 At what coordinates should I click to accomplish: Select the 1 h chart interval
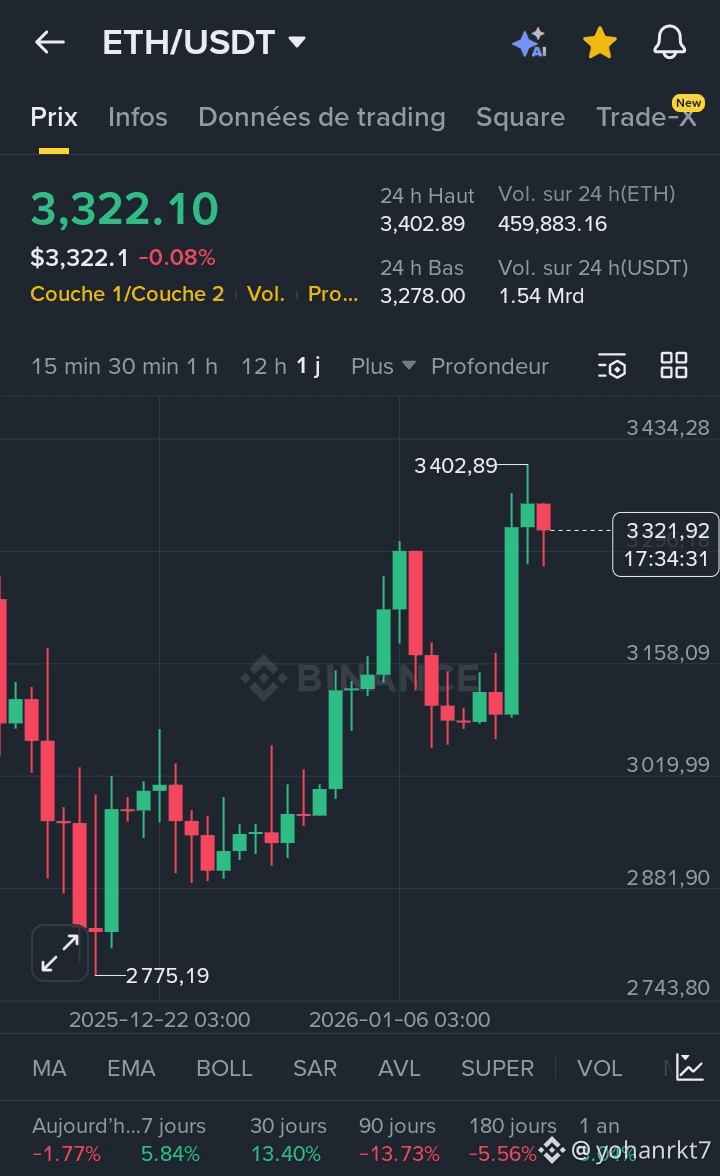pos(201,366)
